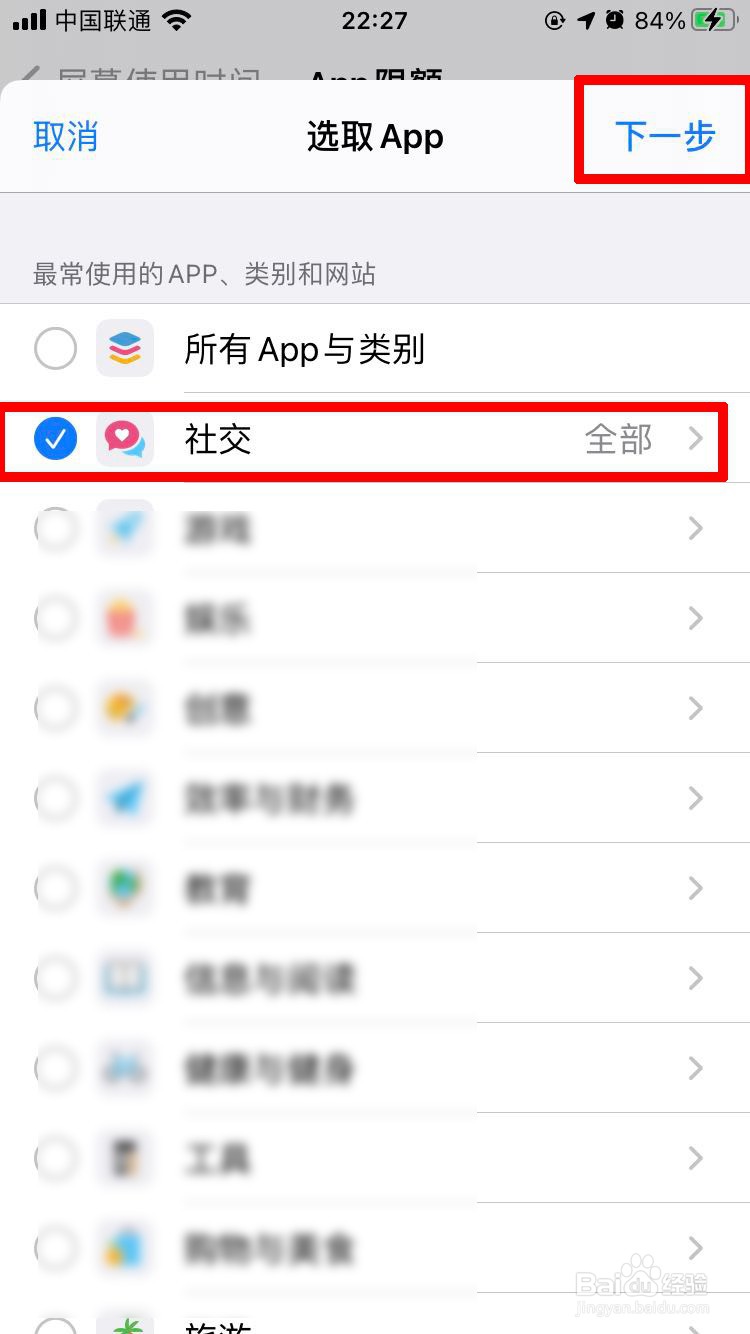The height and width of the screenshot is (1334, 750).
Task: Open the 信息与阅读 chevron
Action: 695,978
